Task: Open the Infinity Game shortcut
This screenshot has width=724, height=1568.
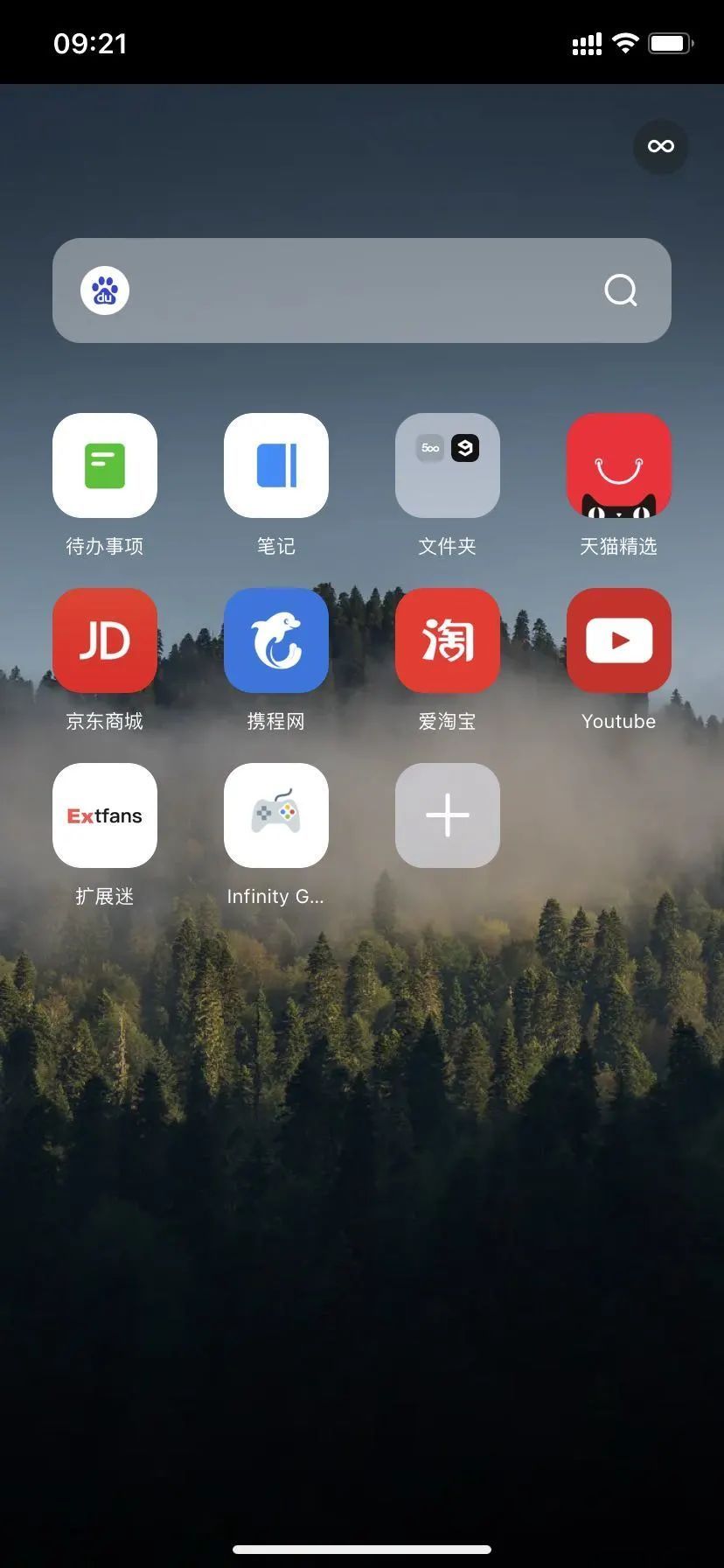Action: tap(276, 815)
